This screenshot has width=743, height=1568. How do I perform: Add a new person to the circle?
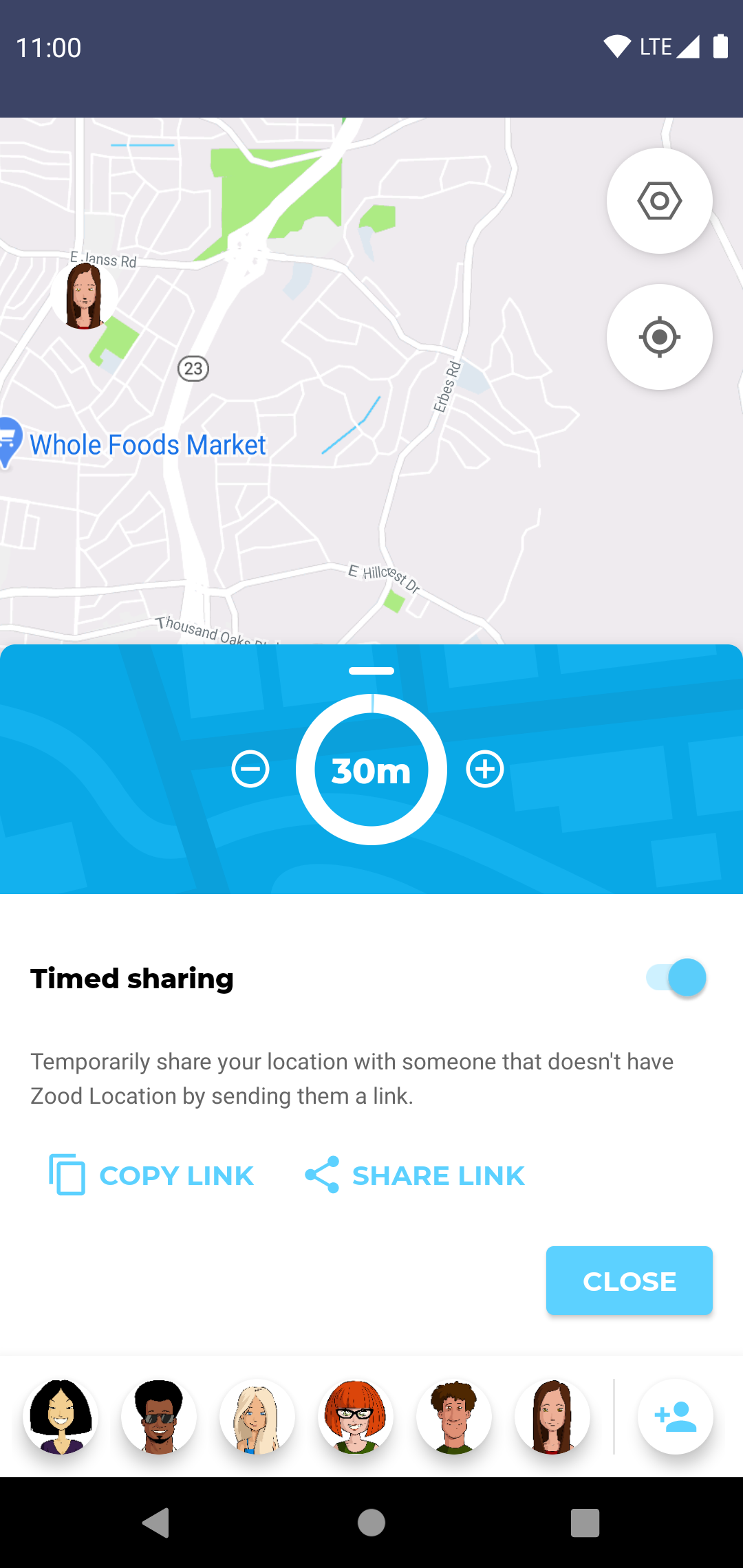click(676, 1417)
